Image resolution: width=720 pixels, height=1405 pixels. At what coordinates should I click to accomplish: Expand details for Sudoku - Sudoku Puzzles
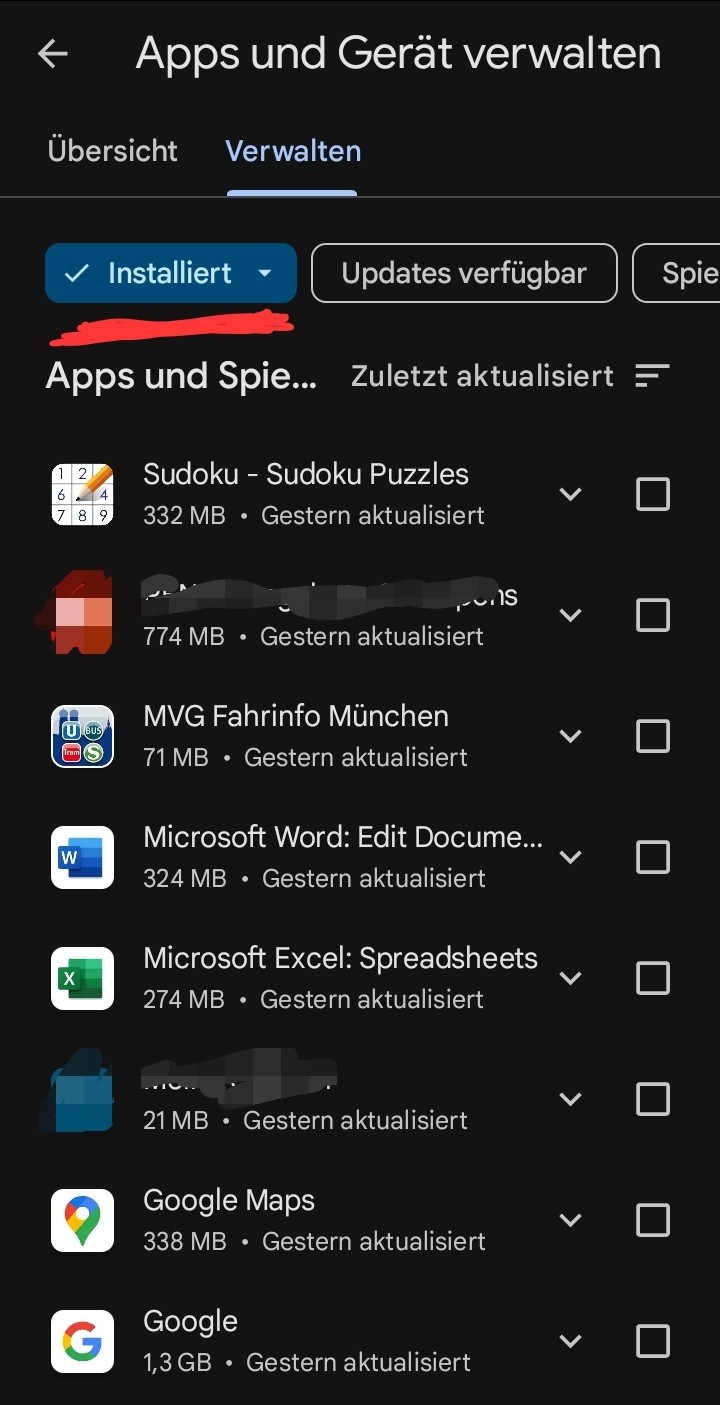[570, 494]
